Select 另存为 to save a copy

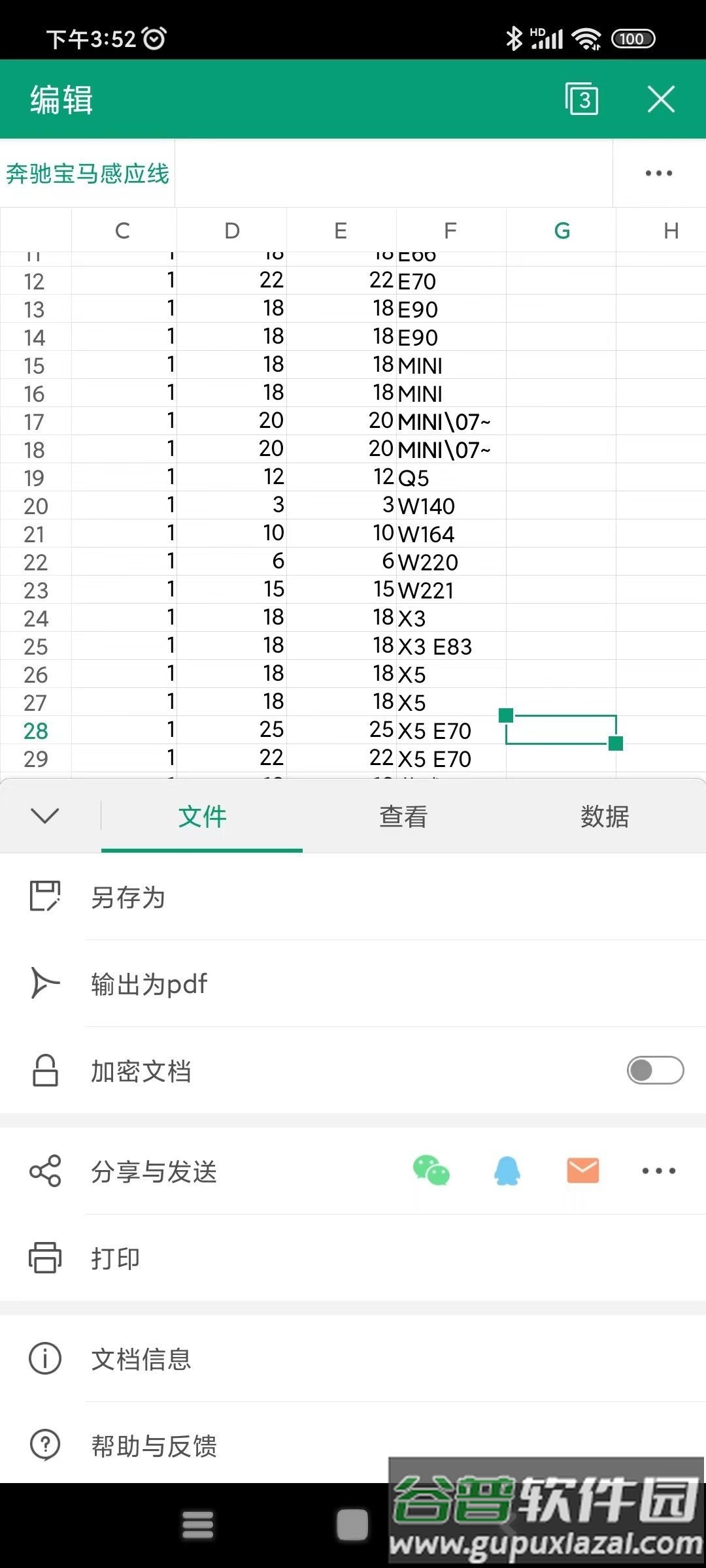click(128, 897)
